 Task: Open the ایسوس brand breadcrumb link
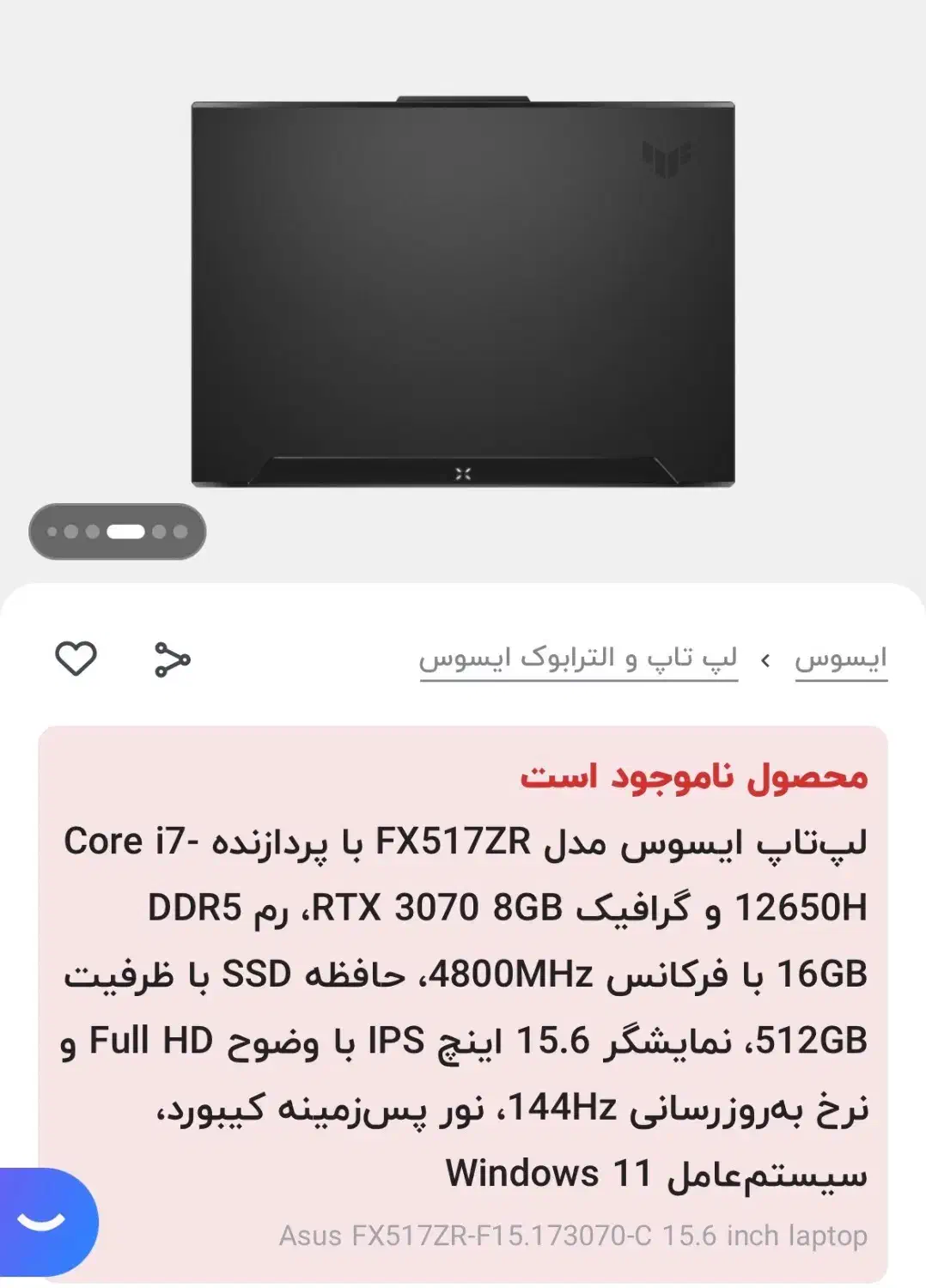pos(840,659)
